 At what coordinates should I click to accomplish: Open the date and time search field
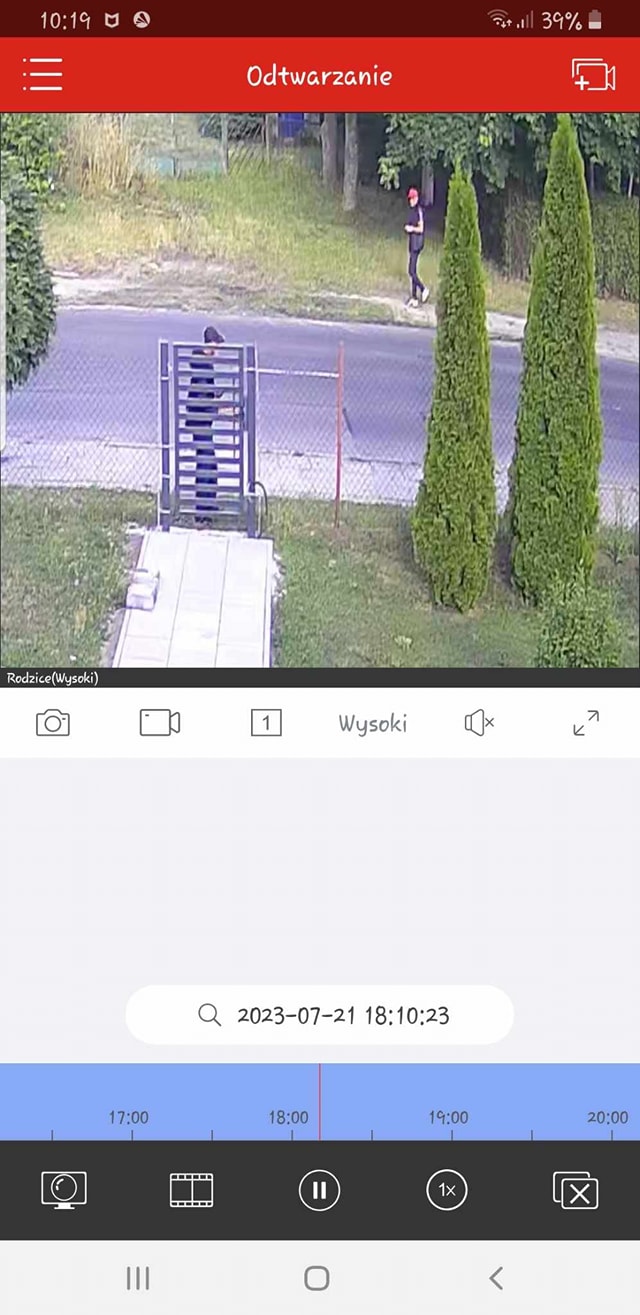click(x=320, y=1015)
